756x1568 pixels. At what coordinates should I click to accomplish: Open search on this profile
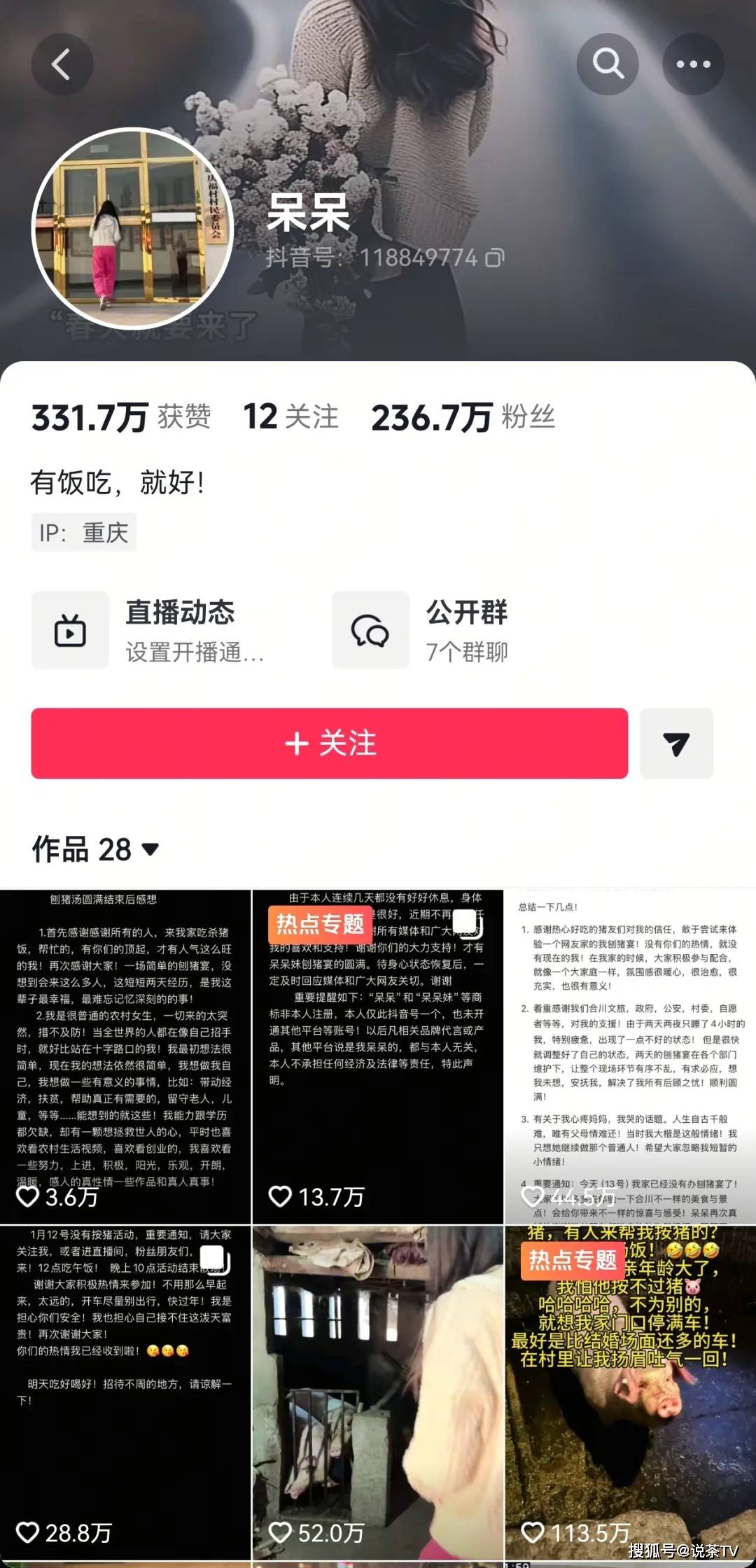608,64
